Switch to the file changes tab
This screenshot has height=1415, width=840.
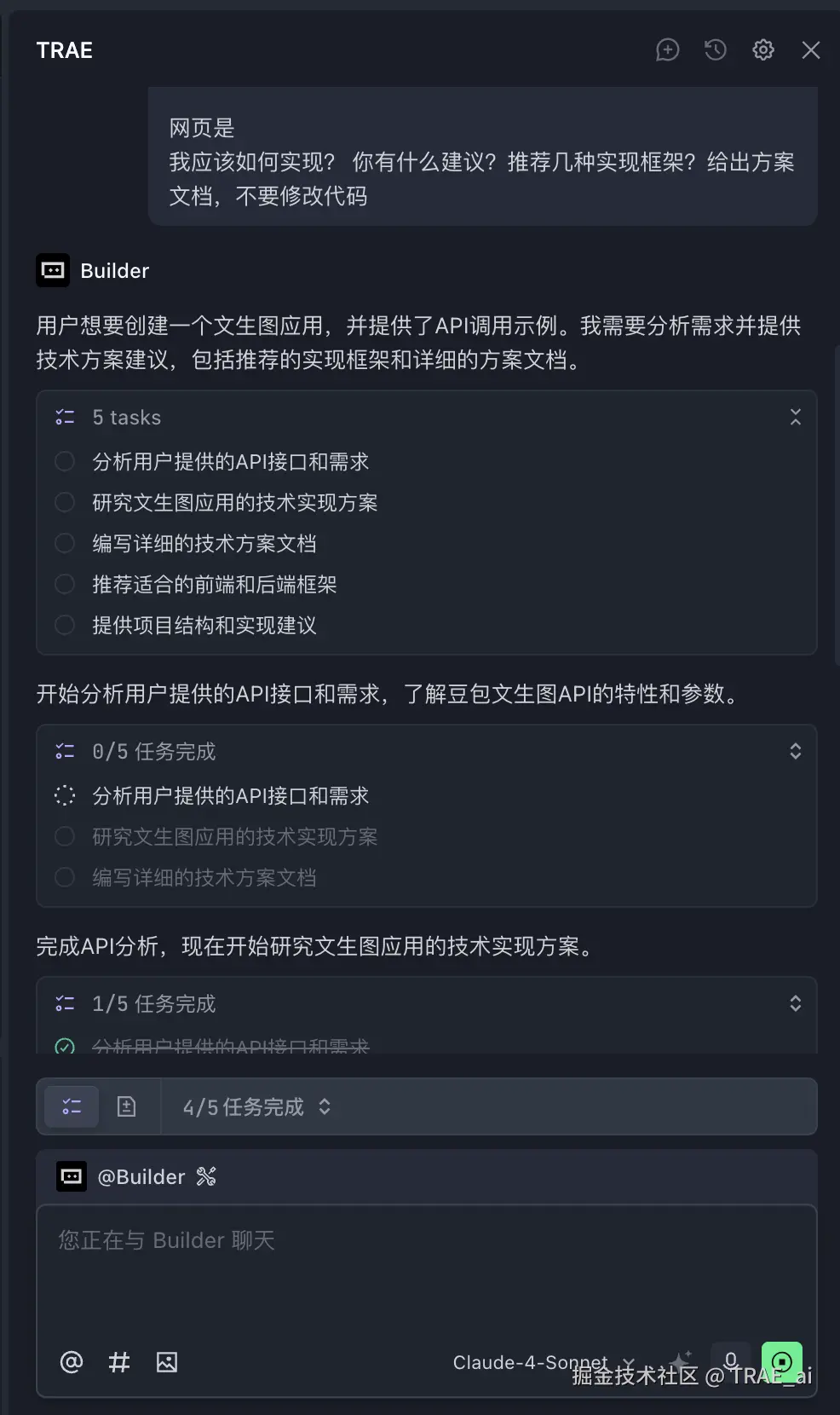pyautogui.click(x=126, y=1106)
